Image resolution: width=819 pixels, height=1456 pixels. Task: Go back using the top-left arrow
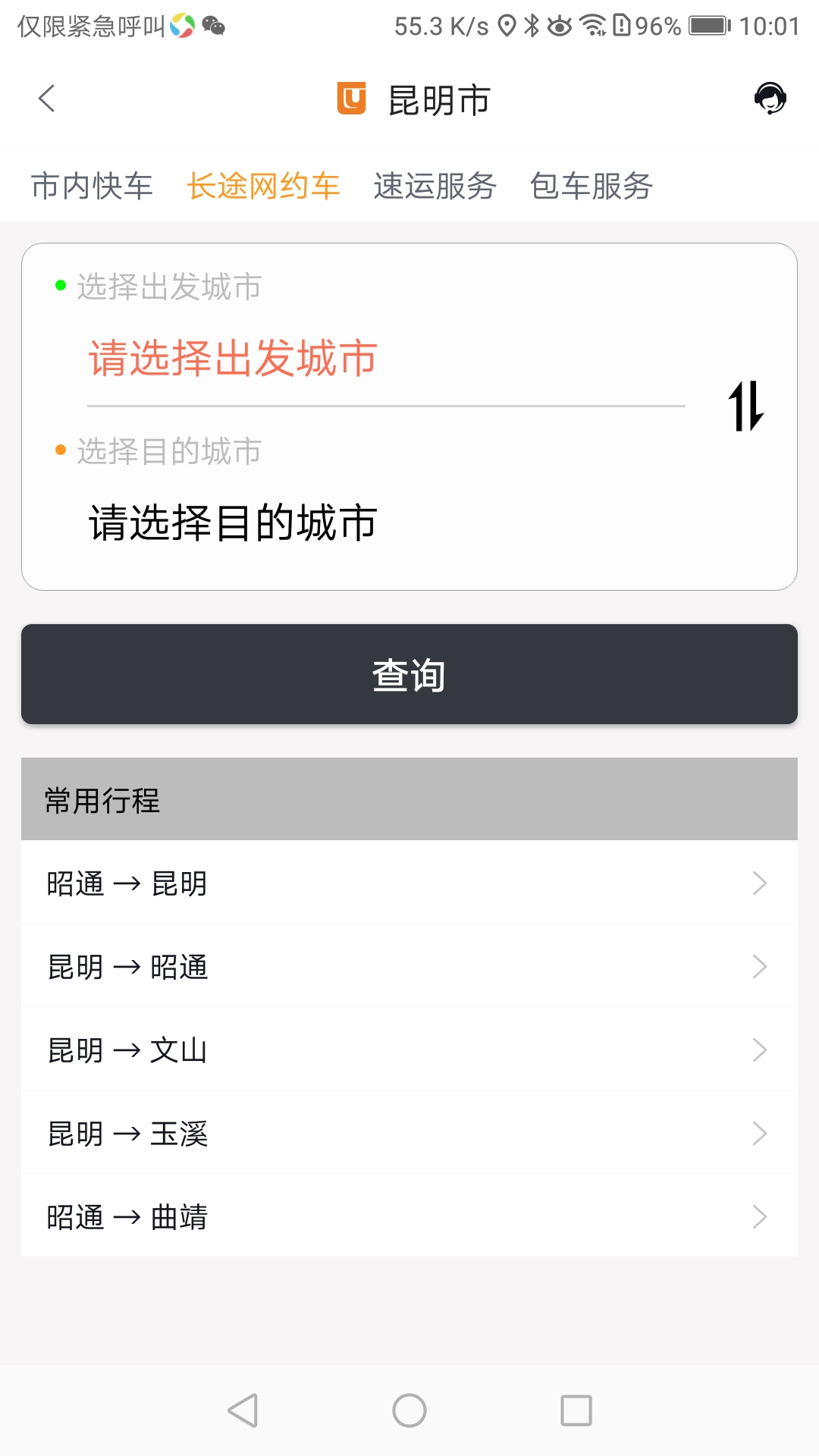tap(47, 99)
